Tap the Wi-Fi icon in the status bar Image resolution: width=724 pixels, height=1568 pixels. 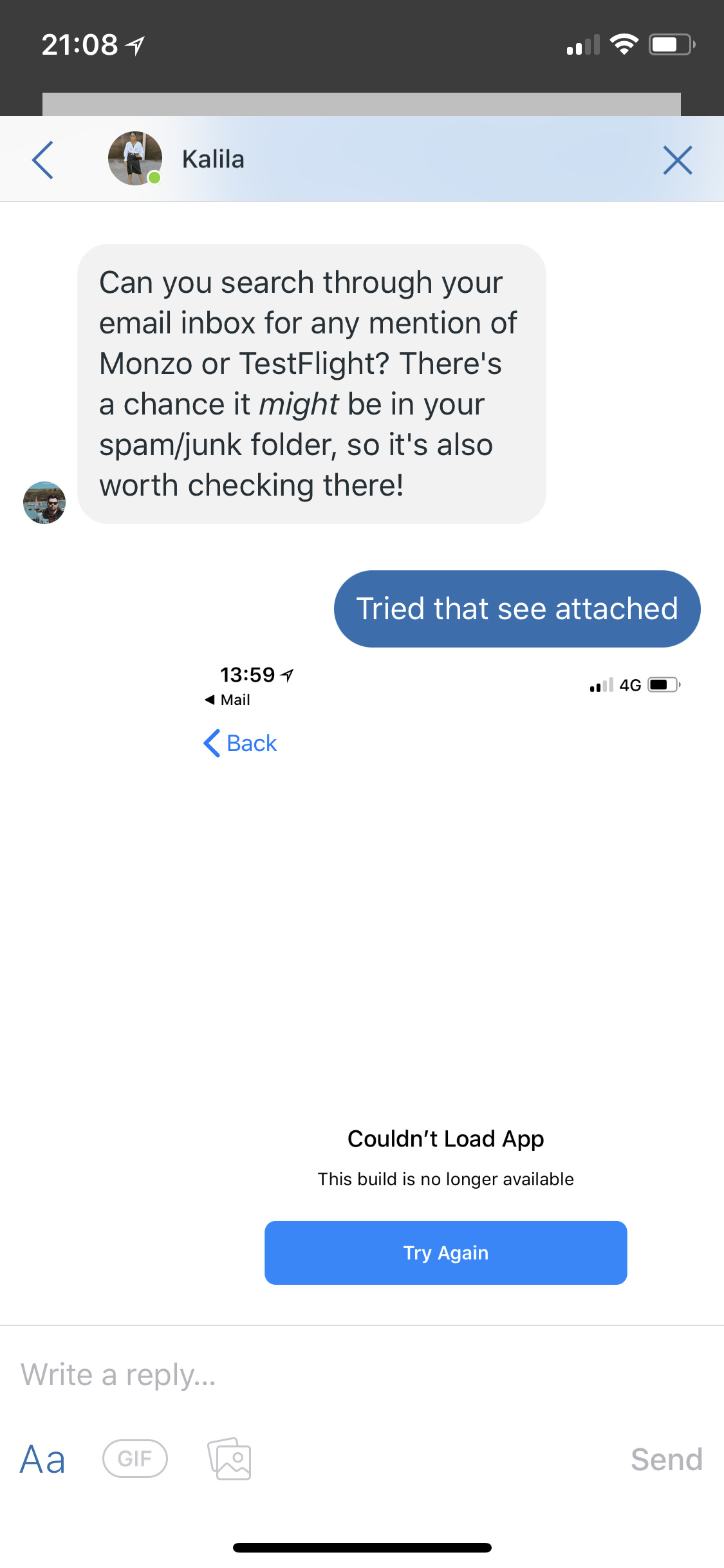click(x=623, y=44)
